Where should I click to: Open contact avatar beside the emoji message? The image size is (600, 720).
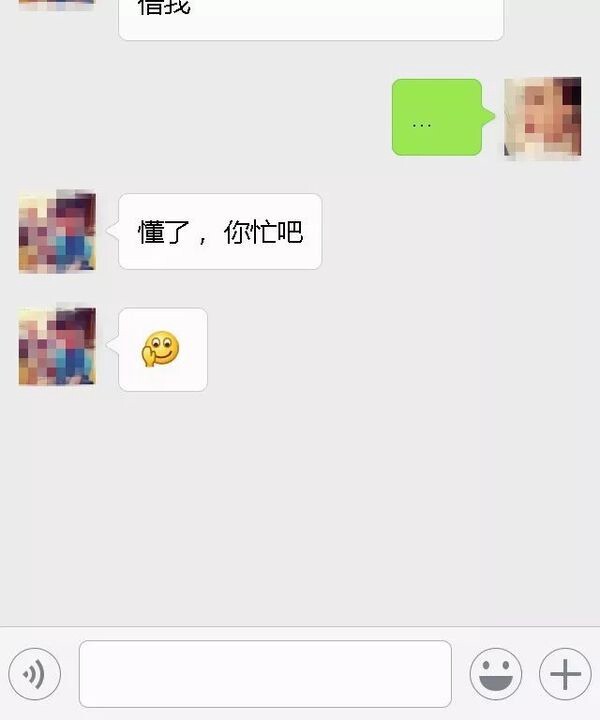coord(57,347)
